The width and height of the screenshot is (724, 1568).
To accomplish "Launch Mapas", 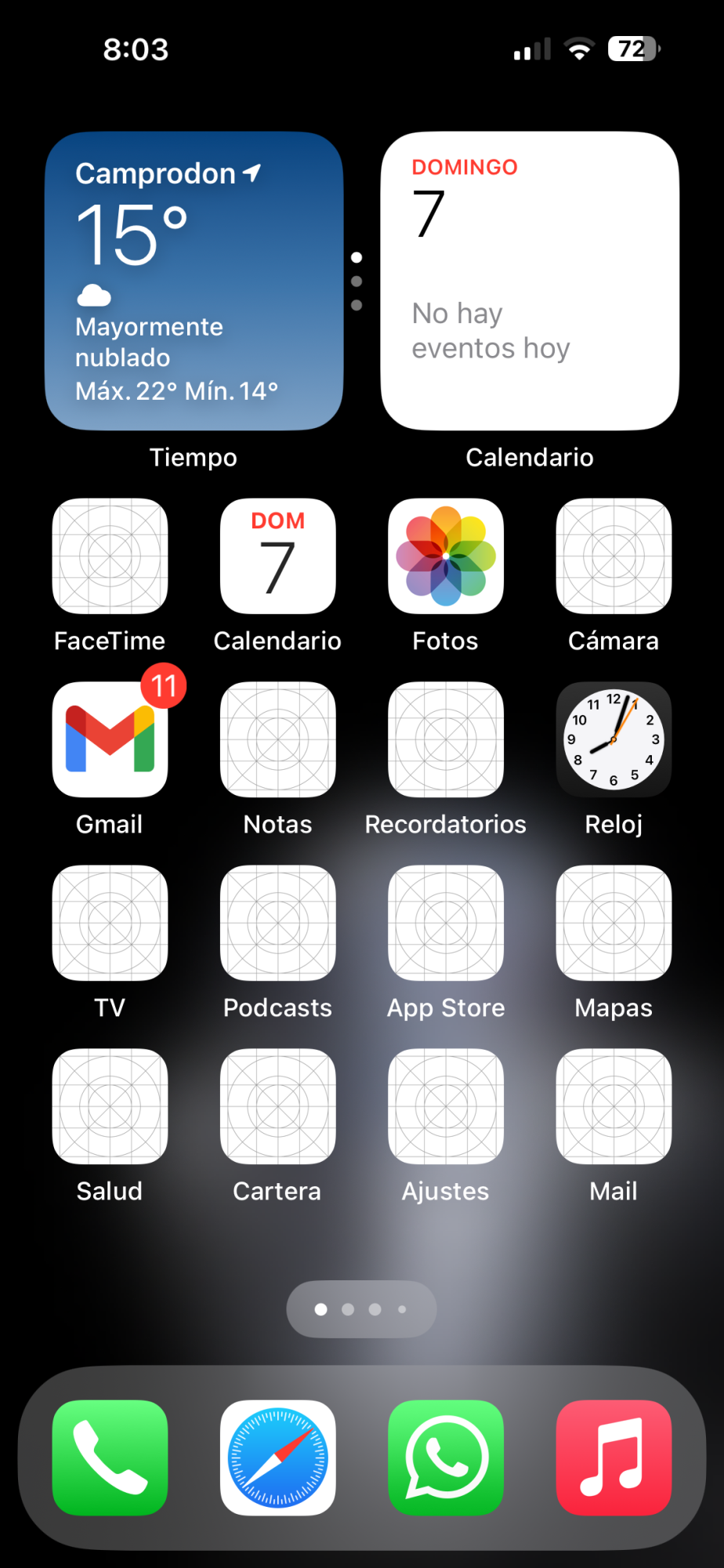I will [x=614, y=924].
